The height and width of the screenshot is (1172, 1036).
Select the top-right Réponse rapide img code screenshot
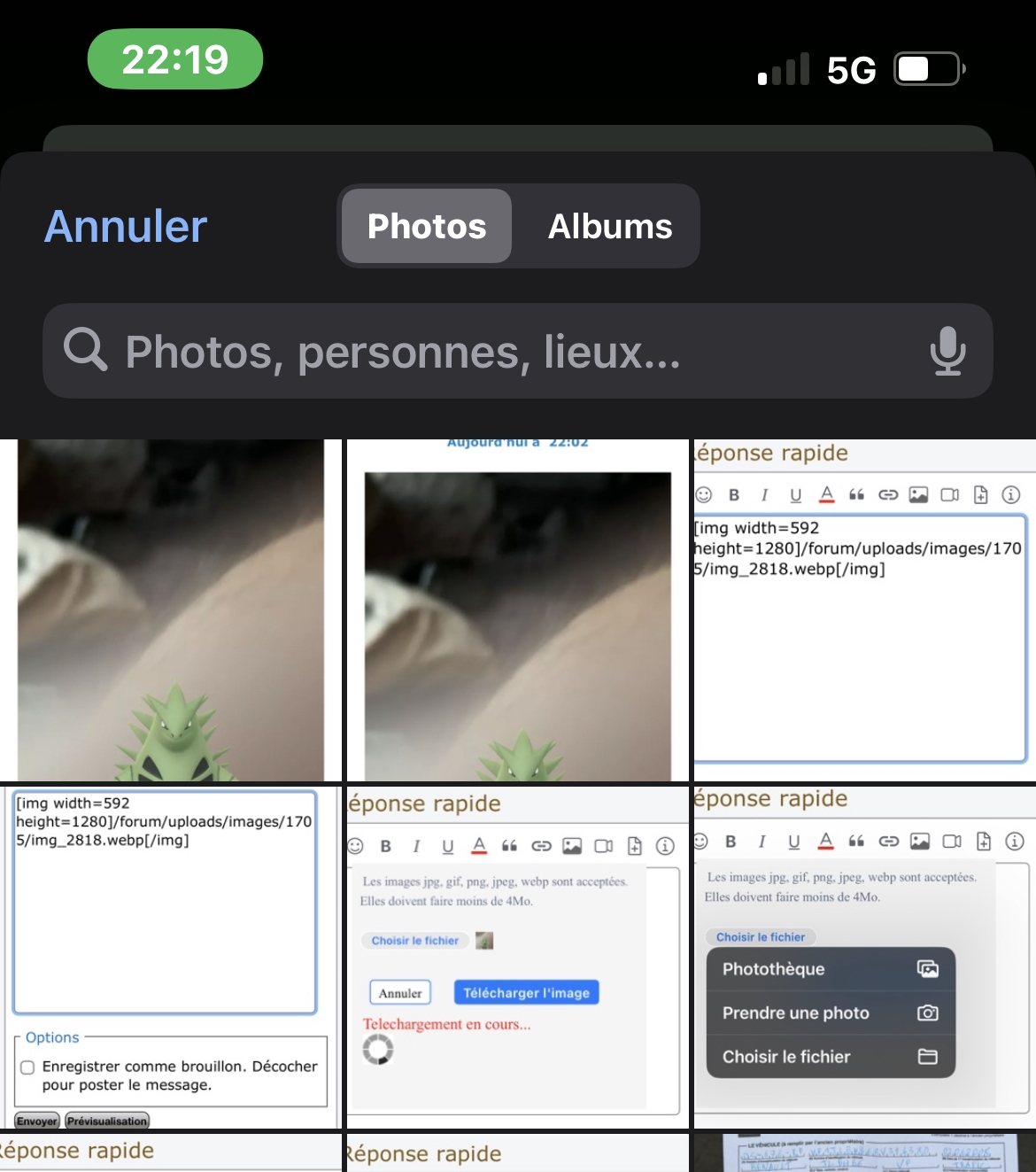[x=863, y=610]
